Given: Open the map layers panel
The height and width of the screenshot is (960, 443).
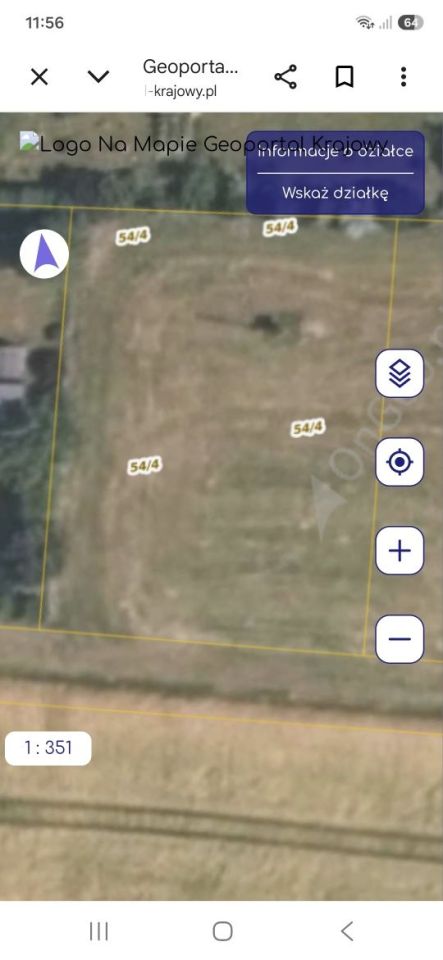Looking at the screenshot, I should (400, 373).
